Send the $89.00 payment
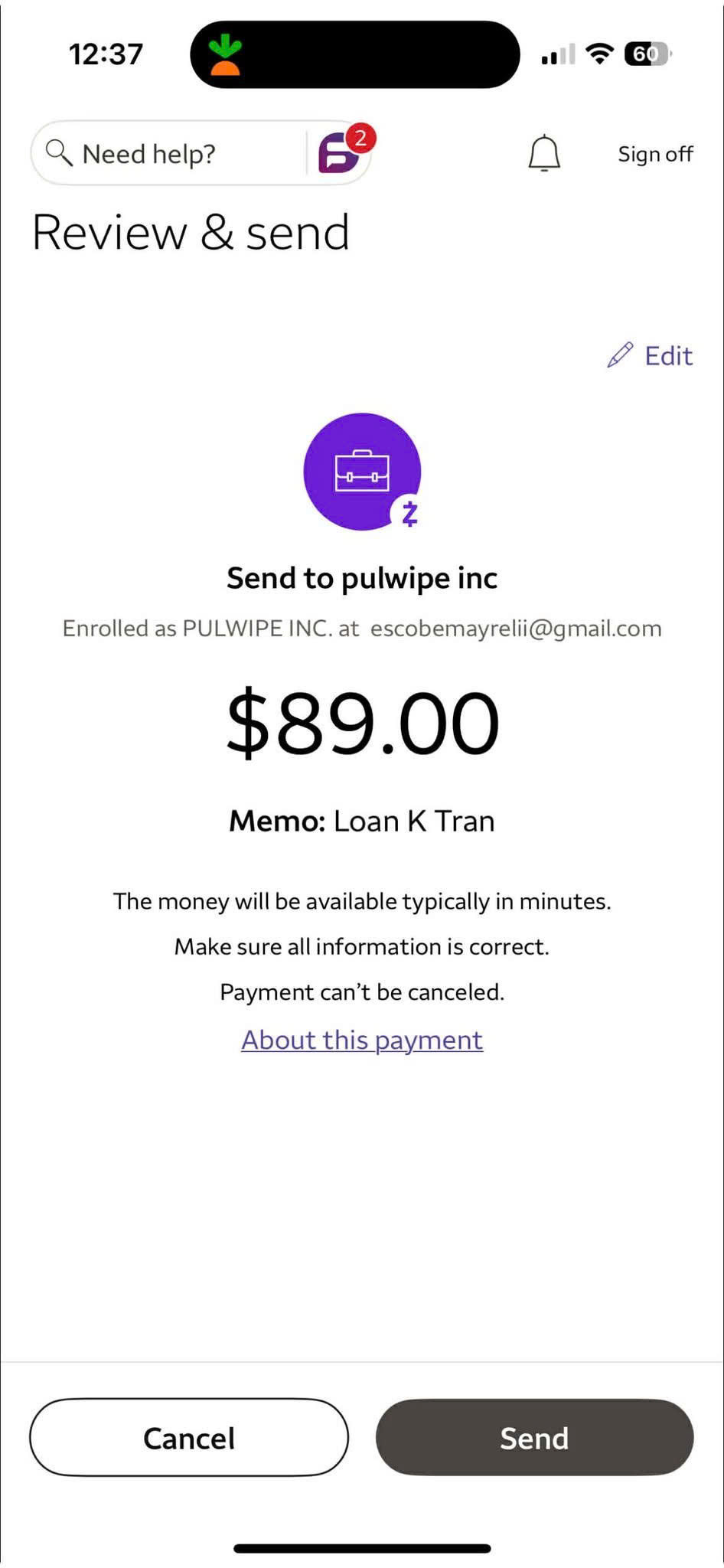The height and width of the screenshot is (1568, 724). tap(534, 1437)
